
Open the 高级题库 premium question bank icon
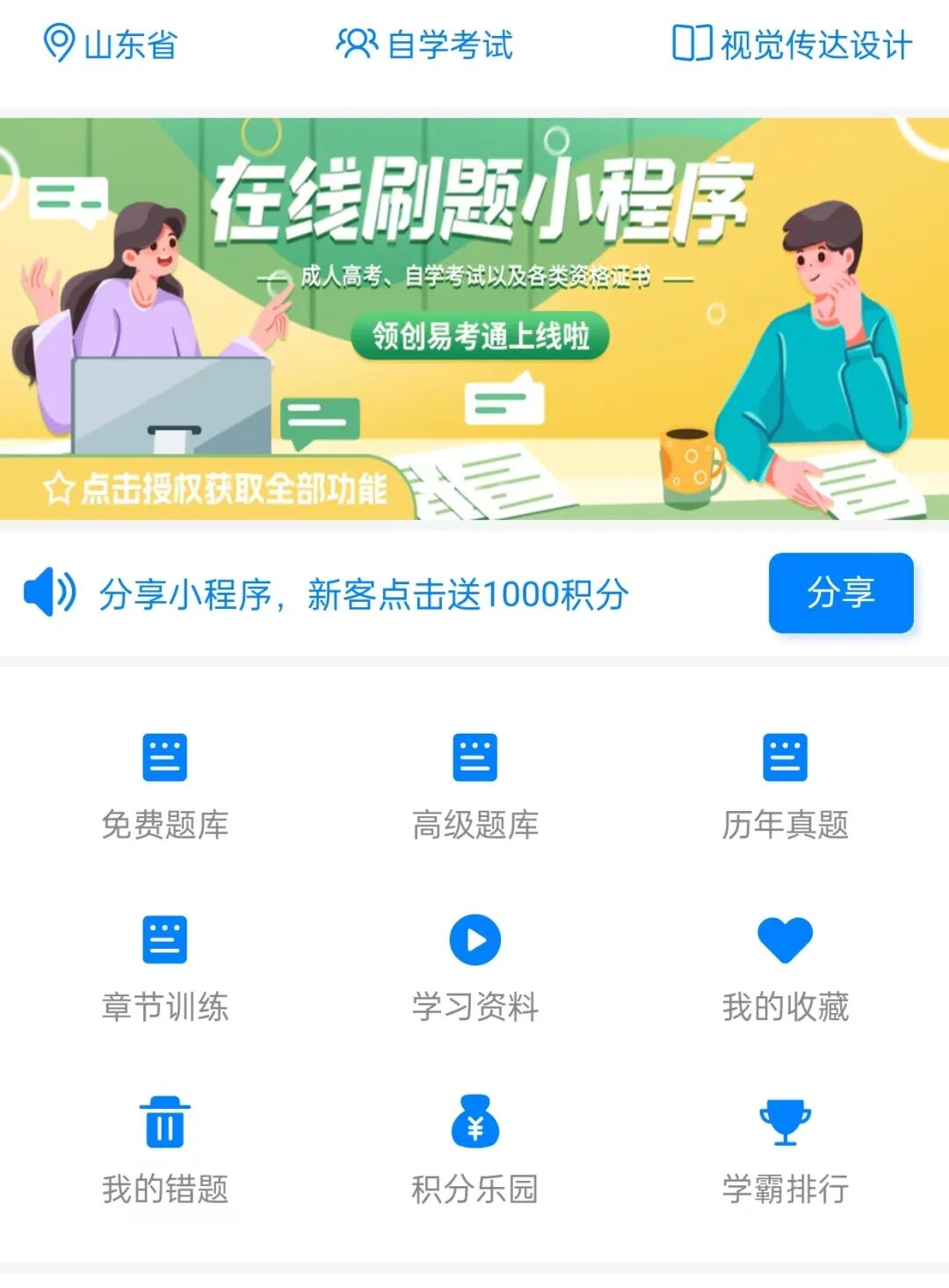tap(474, 756)
